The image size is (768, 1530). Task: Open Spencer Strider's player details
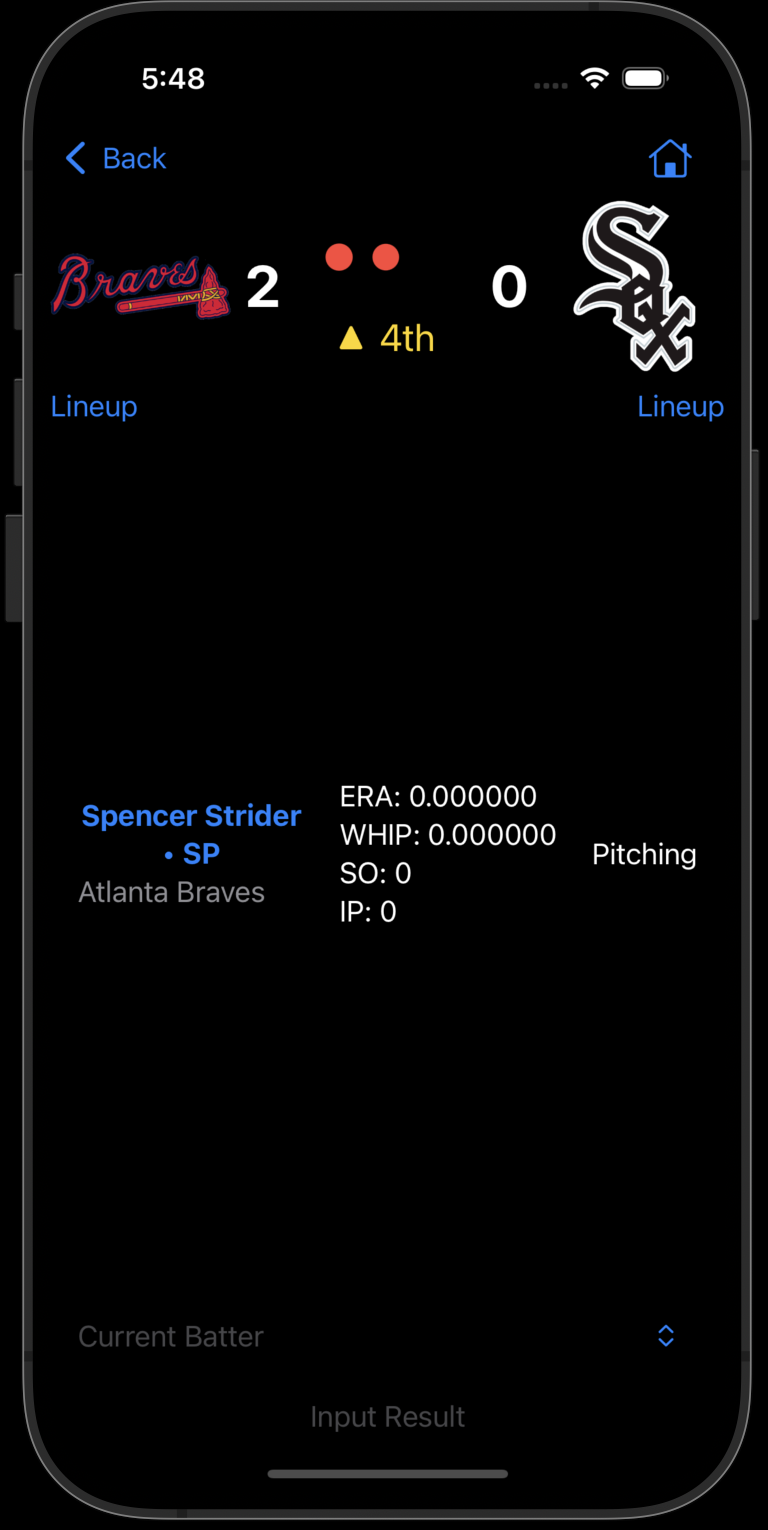coord(191,834)
